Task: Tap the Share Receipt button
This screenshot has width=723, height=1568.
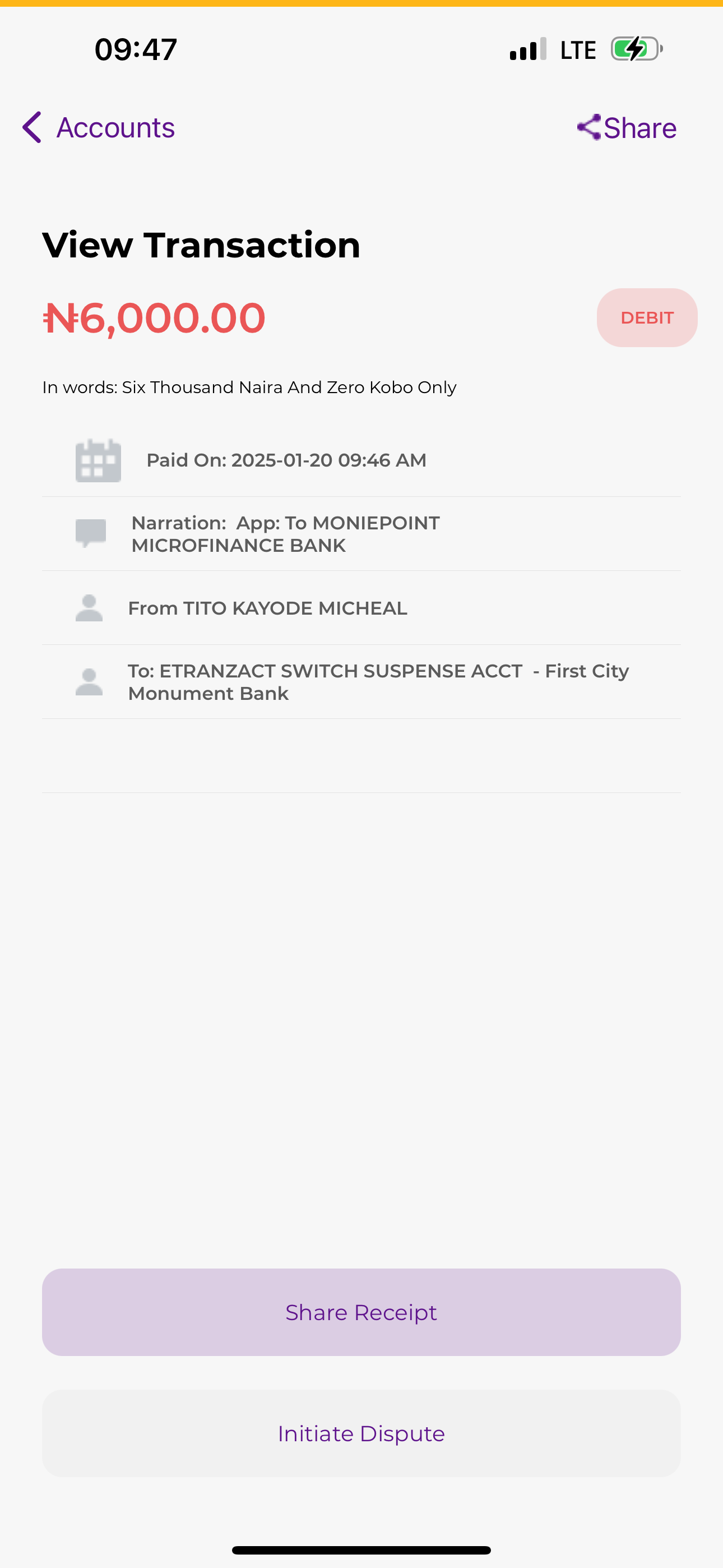Action: tap(361, 1312)
